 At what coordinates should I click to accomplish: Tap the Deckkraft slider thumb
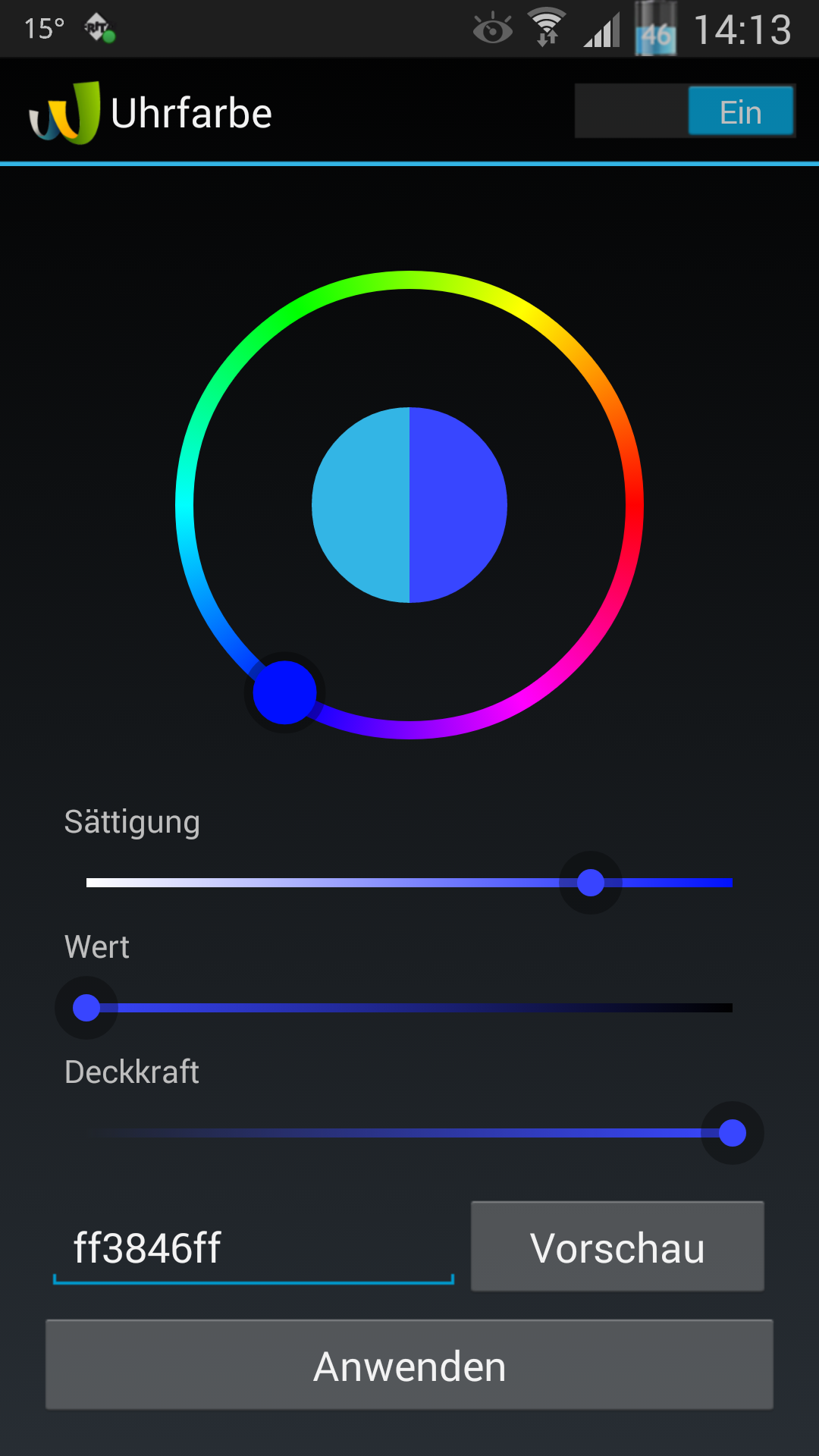tap(733, 1133)
